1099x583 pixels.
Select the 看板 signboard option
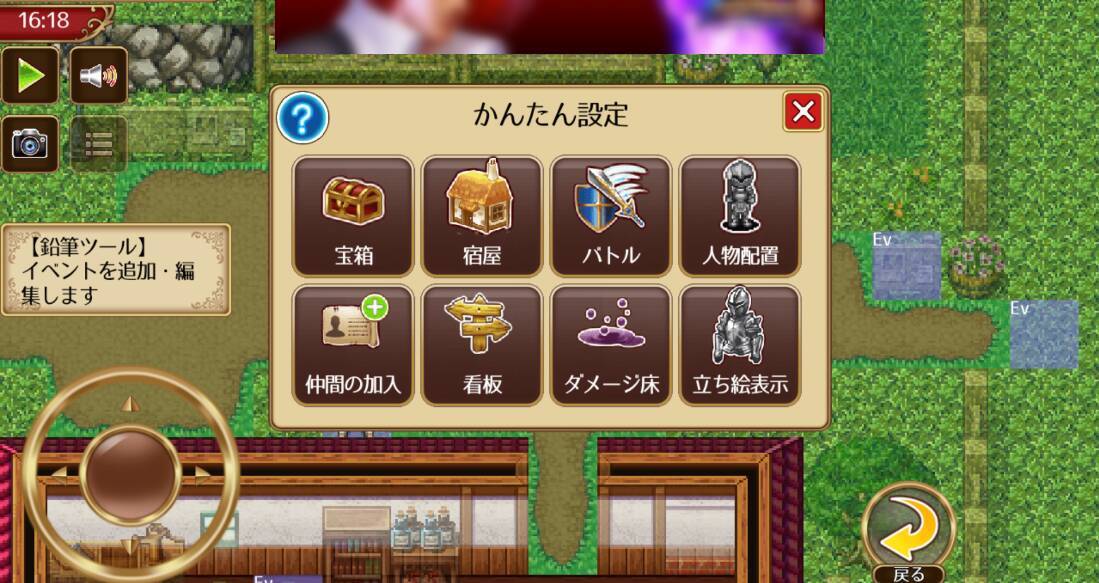click(x=482, y=345)
